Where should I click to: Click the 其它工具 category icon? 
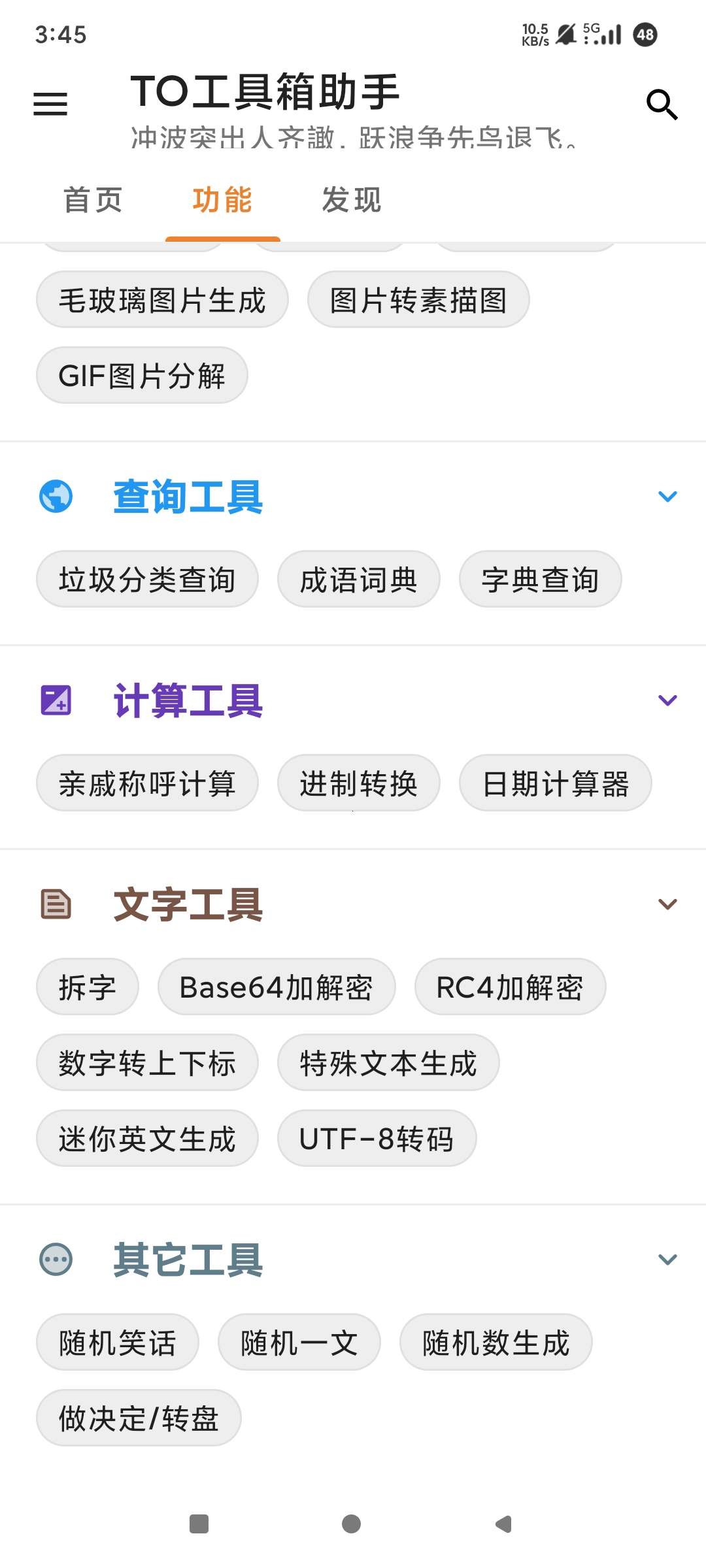[58, 1259]
